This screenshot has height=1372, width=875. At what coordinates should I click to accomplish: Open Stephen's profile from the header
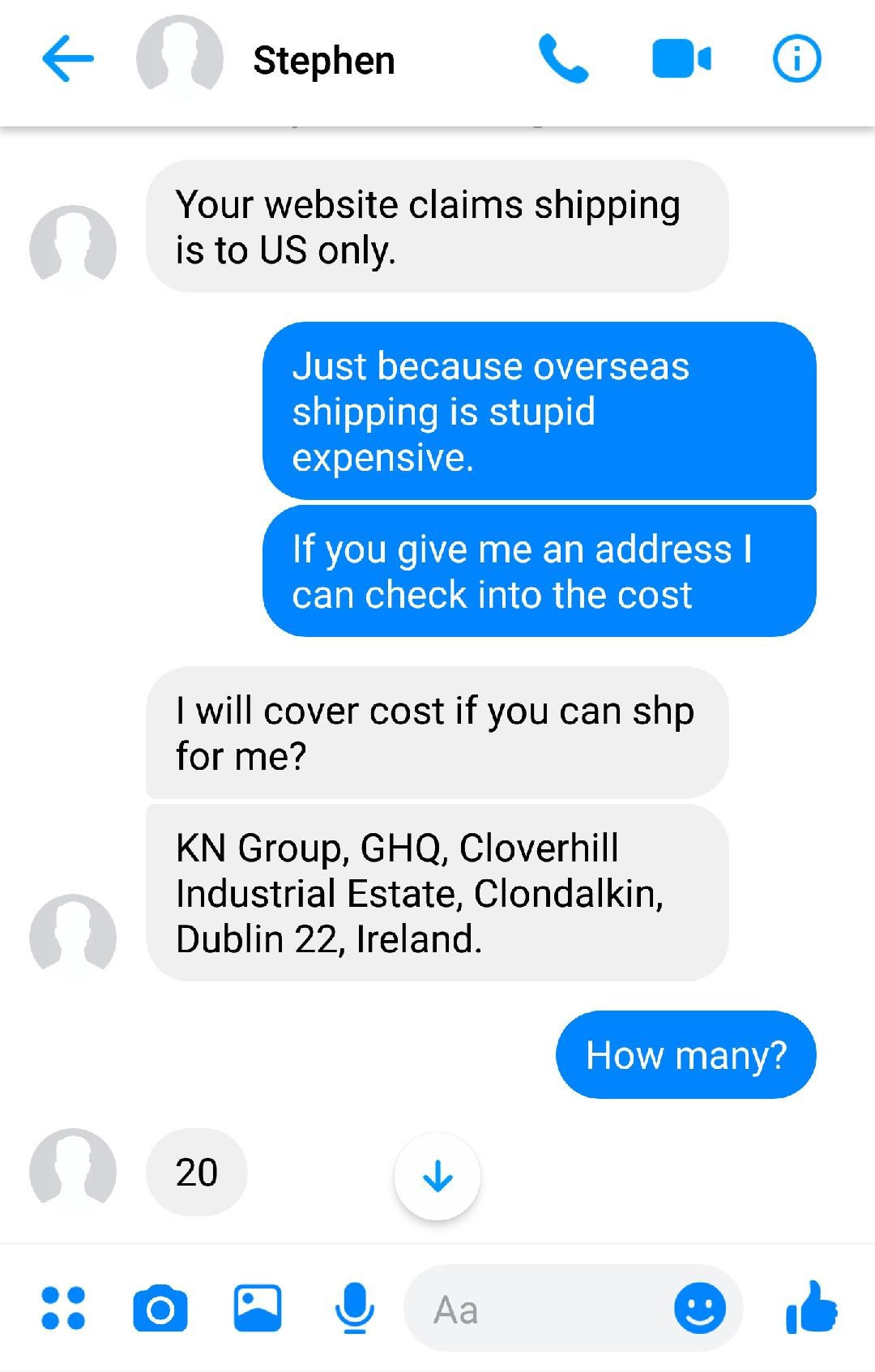pyautogui.click(x=323, y=61)
